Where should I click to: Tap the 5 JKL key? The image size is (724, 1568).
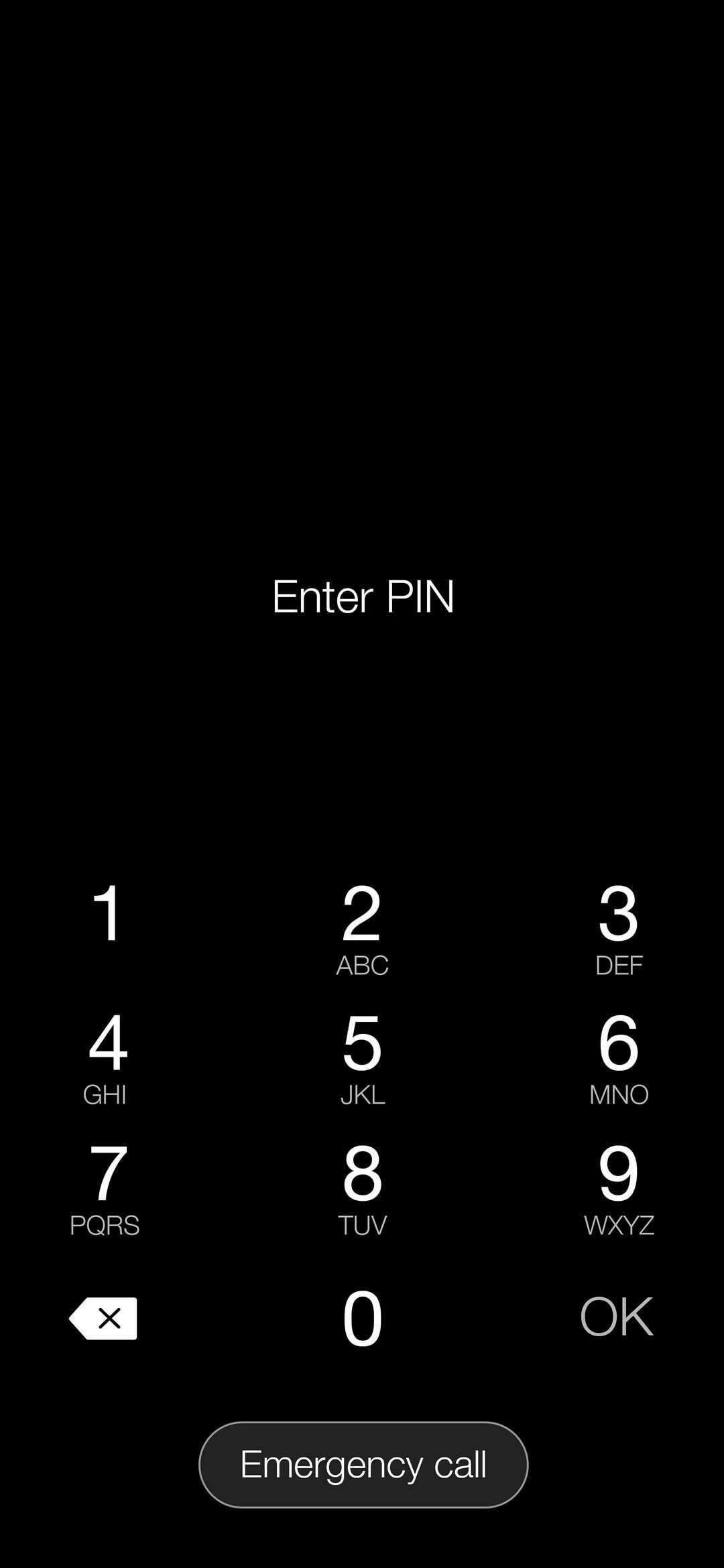[x=362, y=1059]
